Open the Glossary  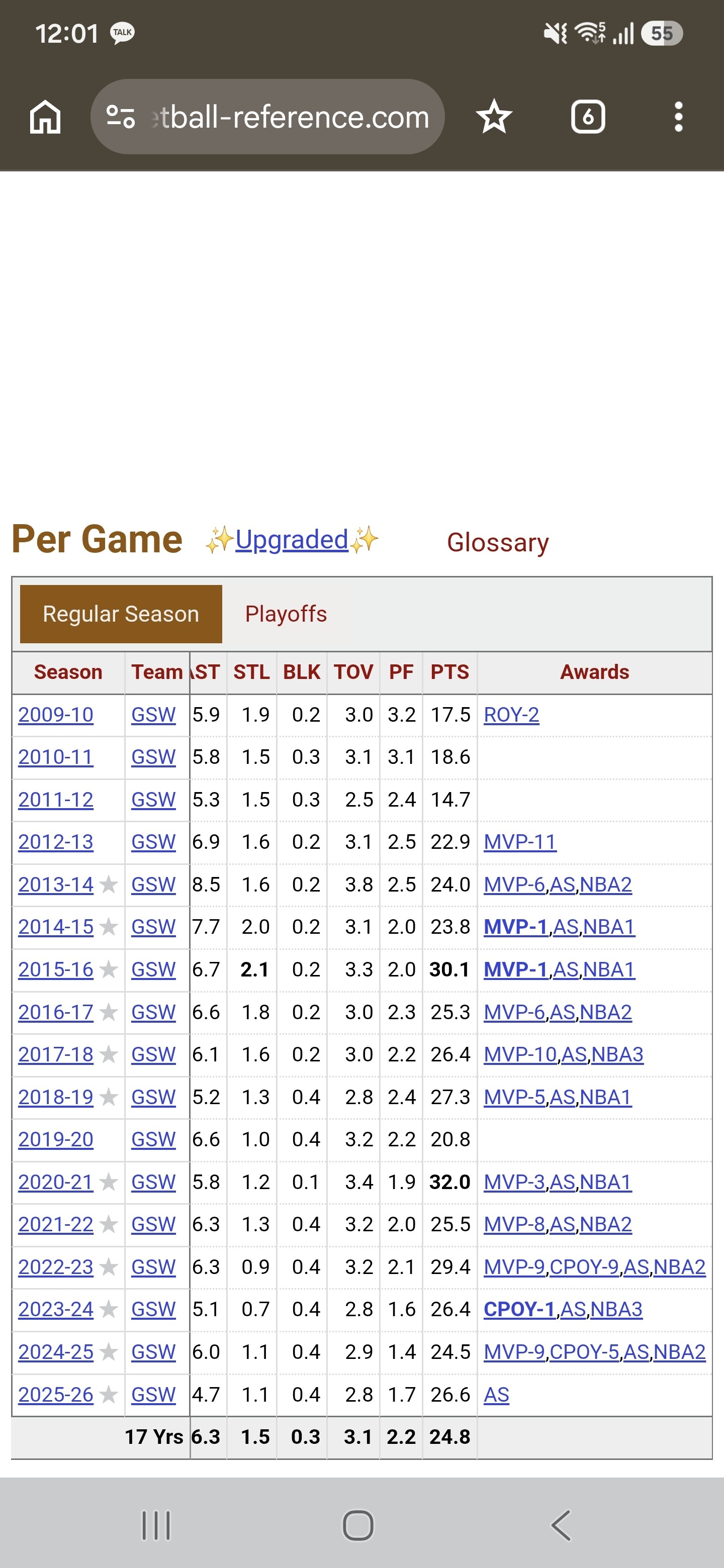coord(497,542)
